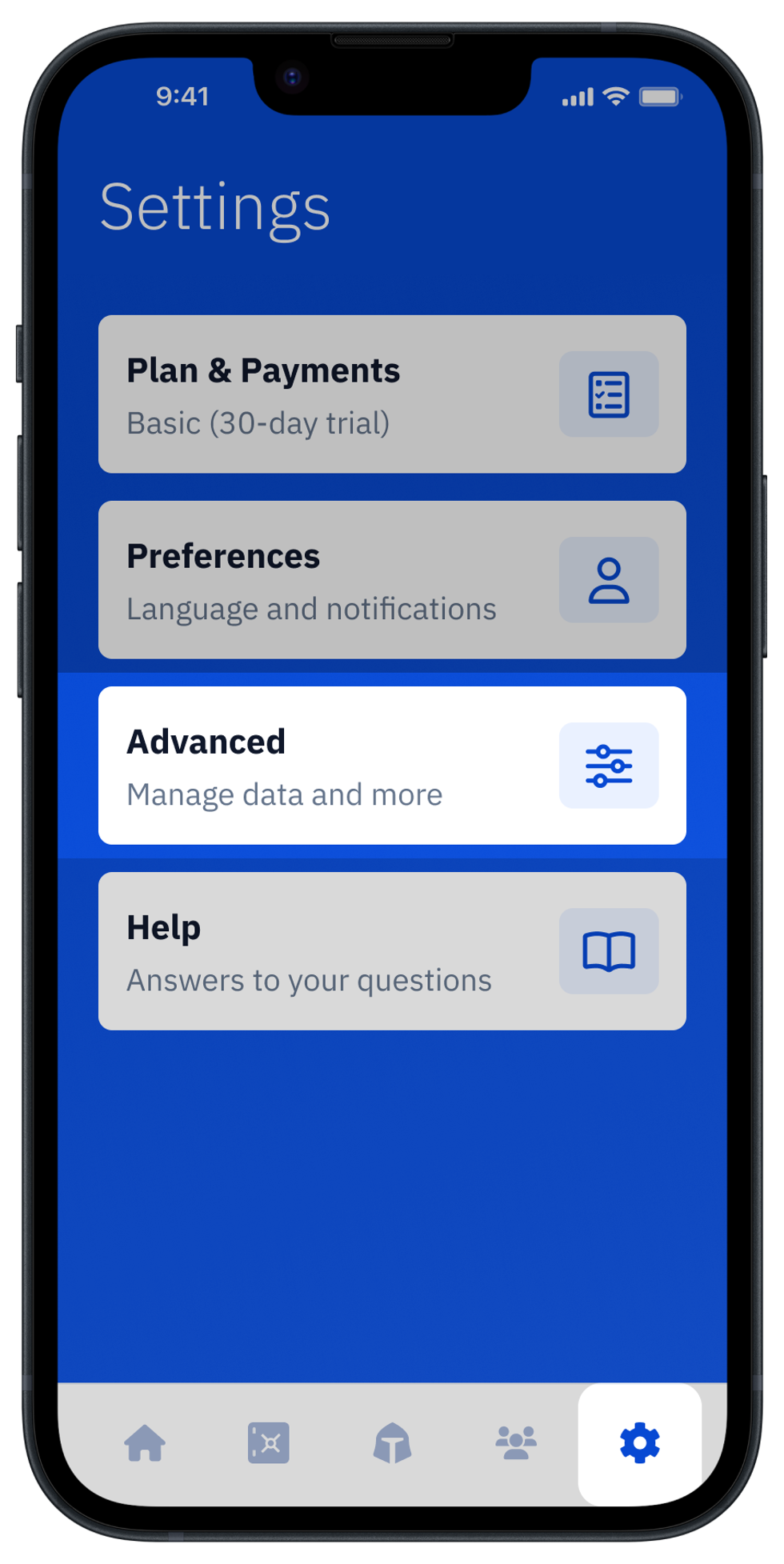Viewport: 784px width, 1564px height.
Task: Switch to the home tab
Action: 145,1444
